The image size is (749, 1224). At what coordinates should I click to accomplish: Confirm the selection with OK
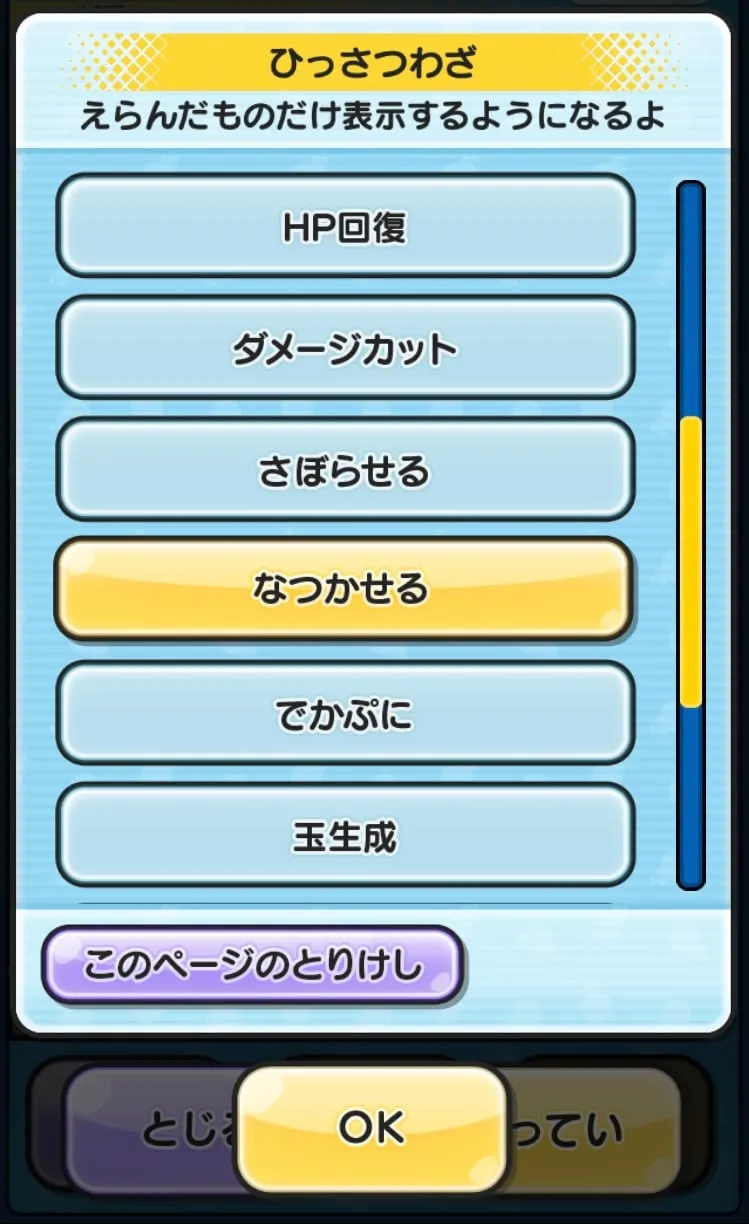[x=372, y=1128]
